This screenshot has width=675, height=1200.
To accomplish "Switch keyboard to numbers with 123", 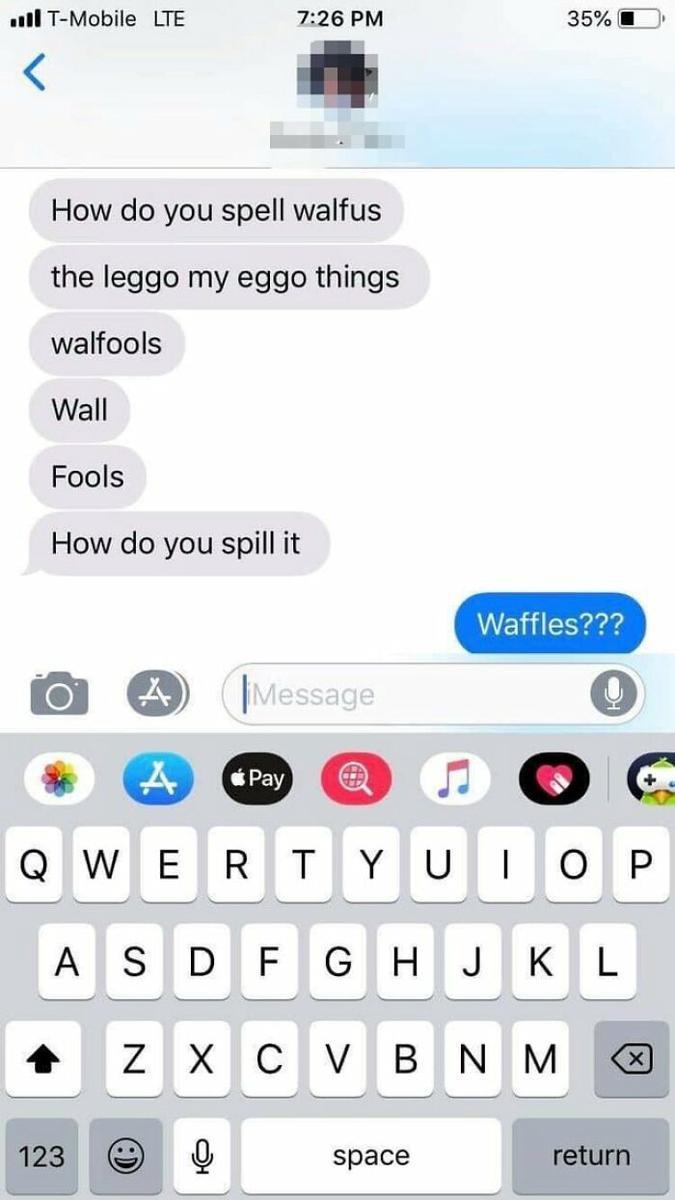I will (42, 1156).
